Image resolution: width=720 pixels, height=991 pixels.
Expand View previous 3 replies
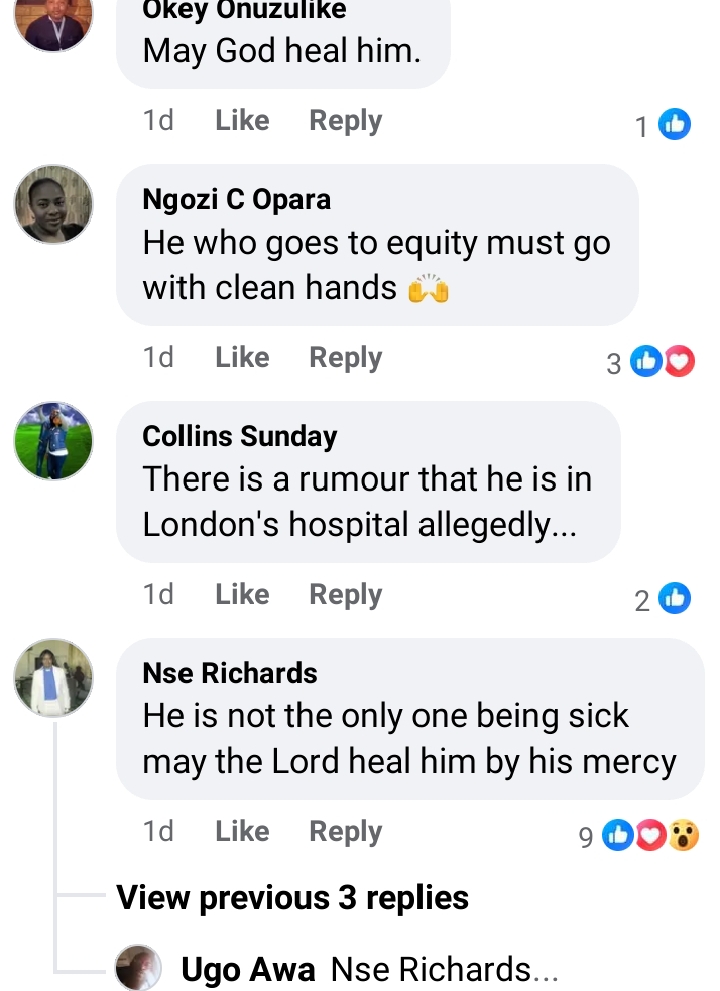click(292, 898)
